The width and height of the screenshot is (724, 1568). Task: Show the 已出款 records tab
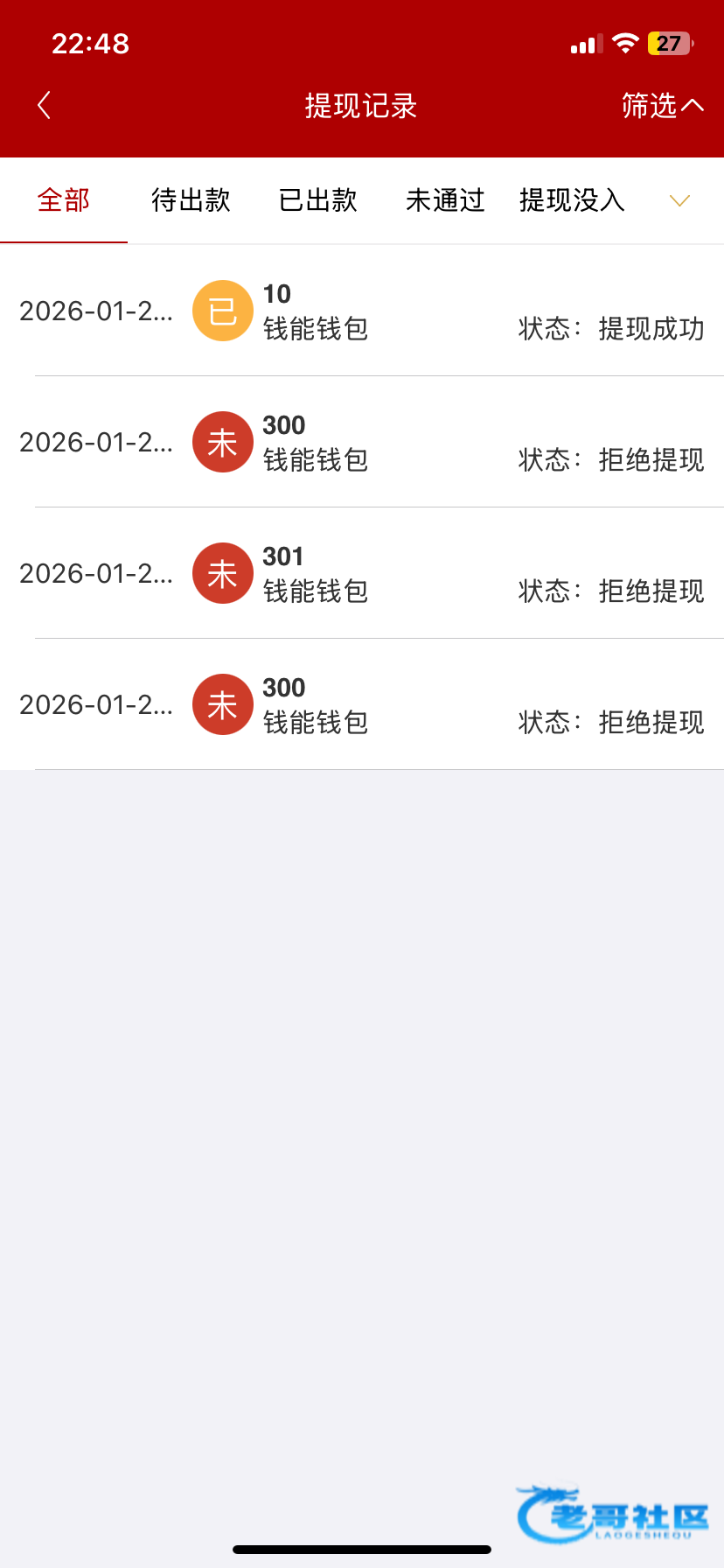(x=317, y=200)
